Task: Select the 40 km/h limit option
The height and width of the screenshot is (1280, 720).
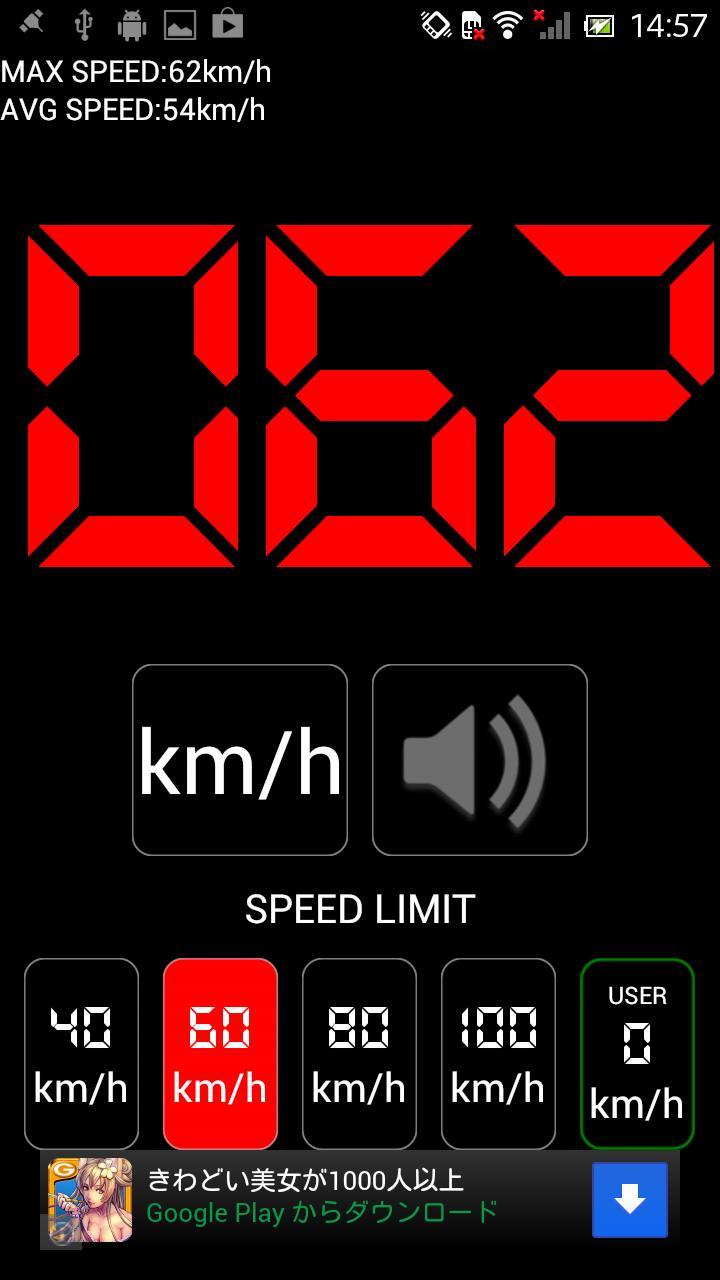Action: click(81, 1053)
